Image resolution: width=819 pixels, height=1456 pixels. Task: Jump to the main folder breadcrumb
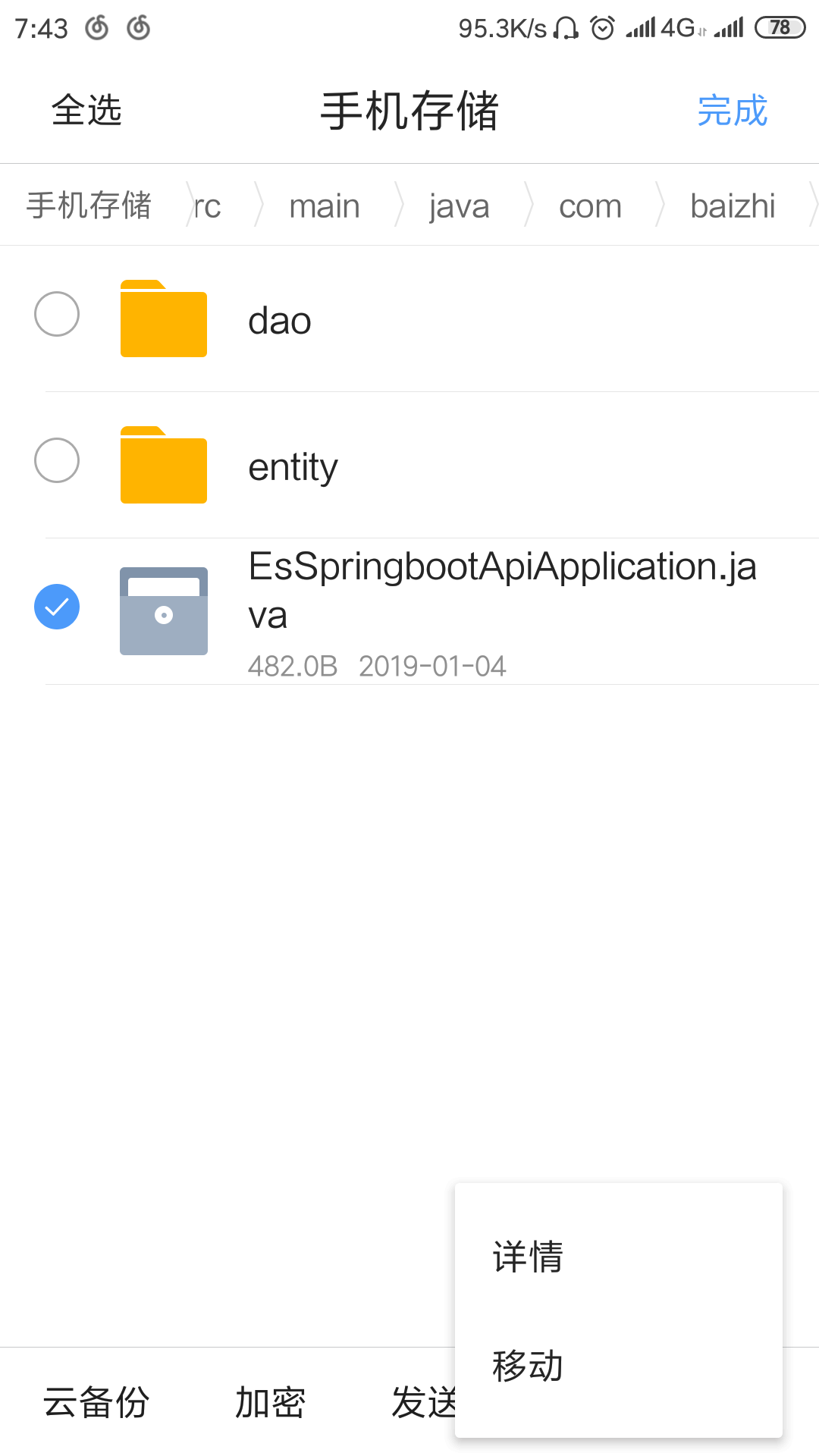point(325,206)
